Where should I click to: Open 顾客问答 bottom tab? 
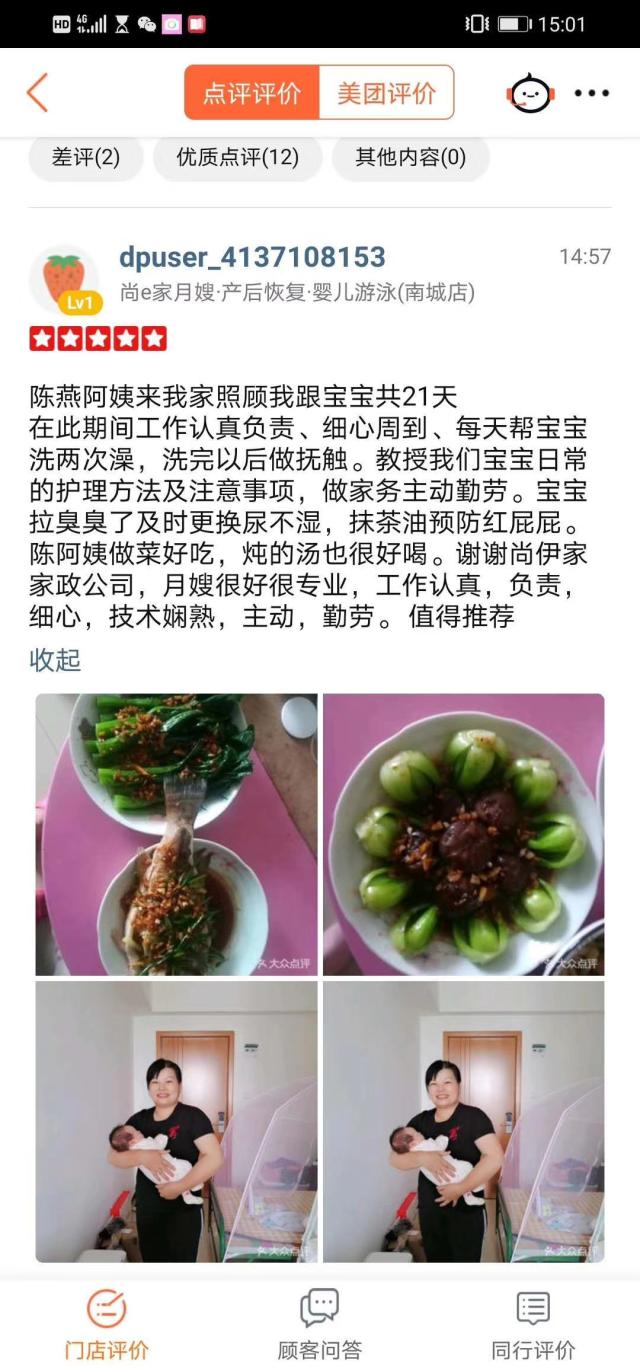coord(320,1324)
